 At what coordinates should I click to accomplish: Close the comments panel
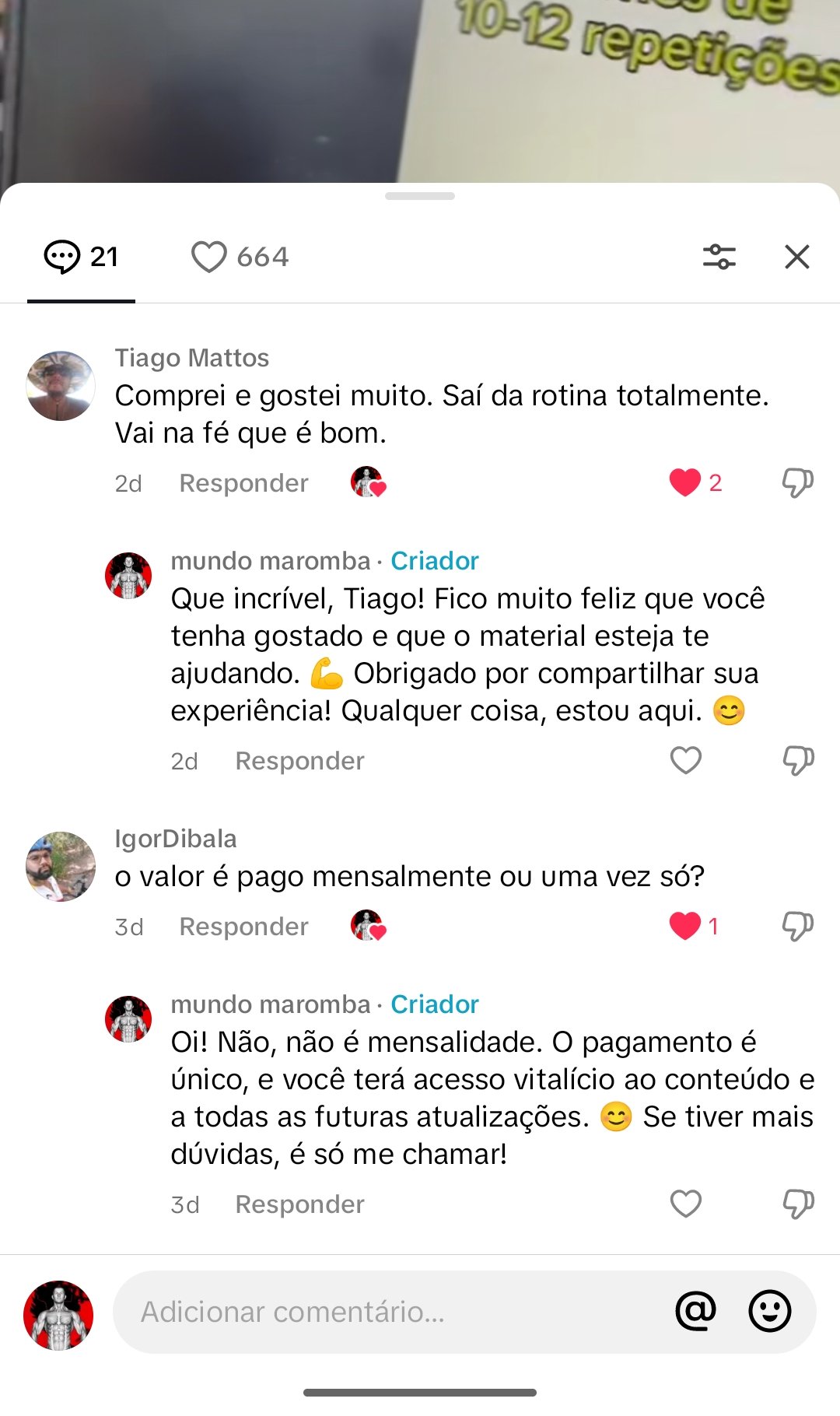pyautogui.click(x=797, y=257)
